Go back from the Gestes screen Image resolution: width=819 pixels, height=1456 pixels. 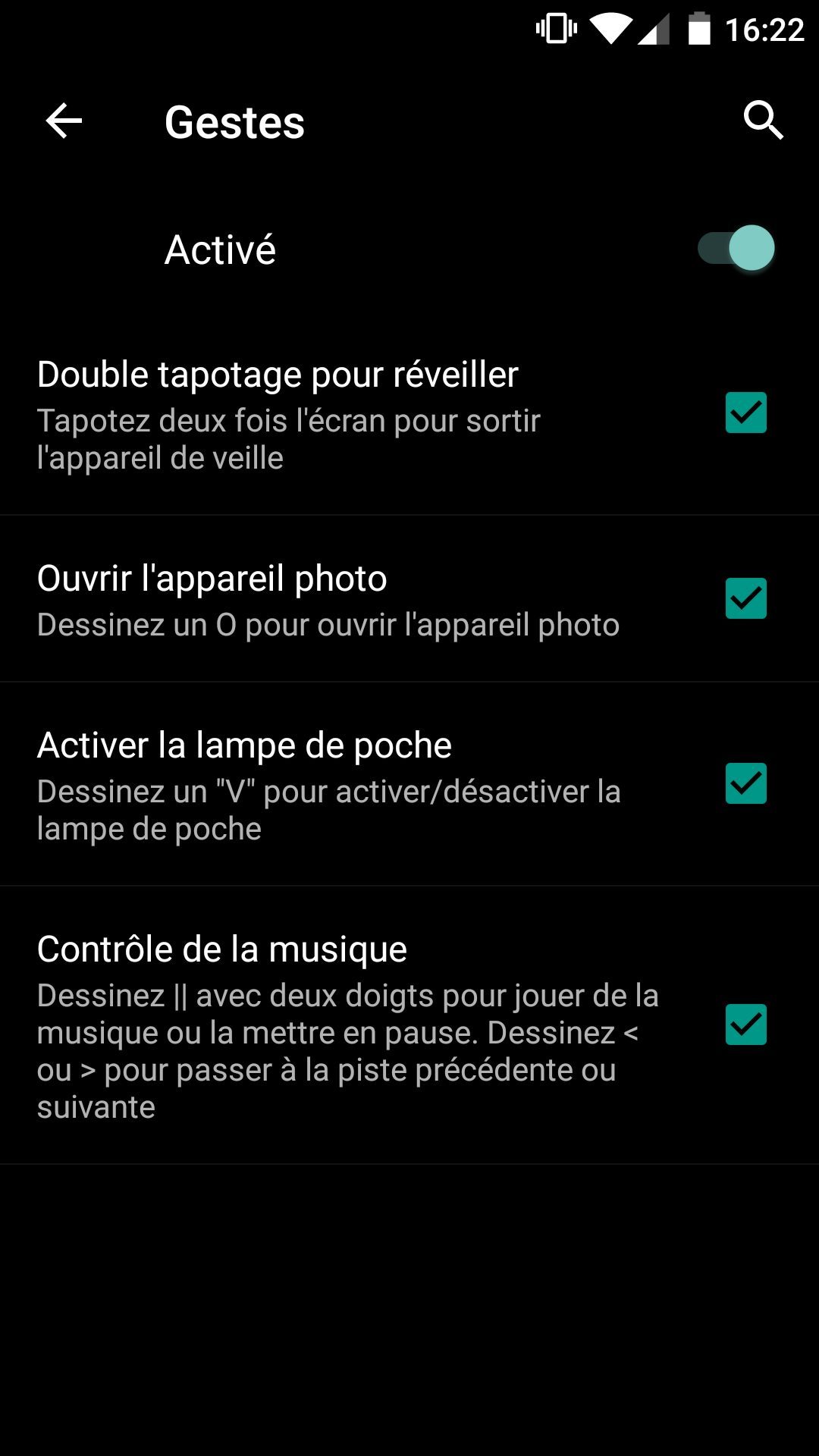(x=64, y=121)
